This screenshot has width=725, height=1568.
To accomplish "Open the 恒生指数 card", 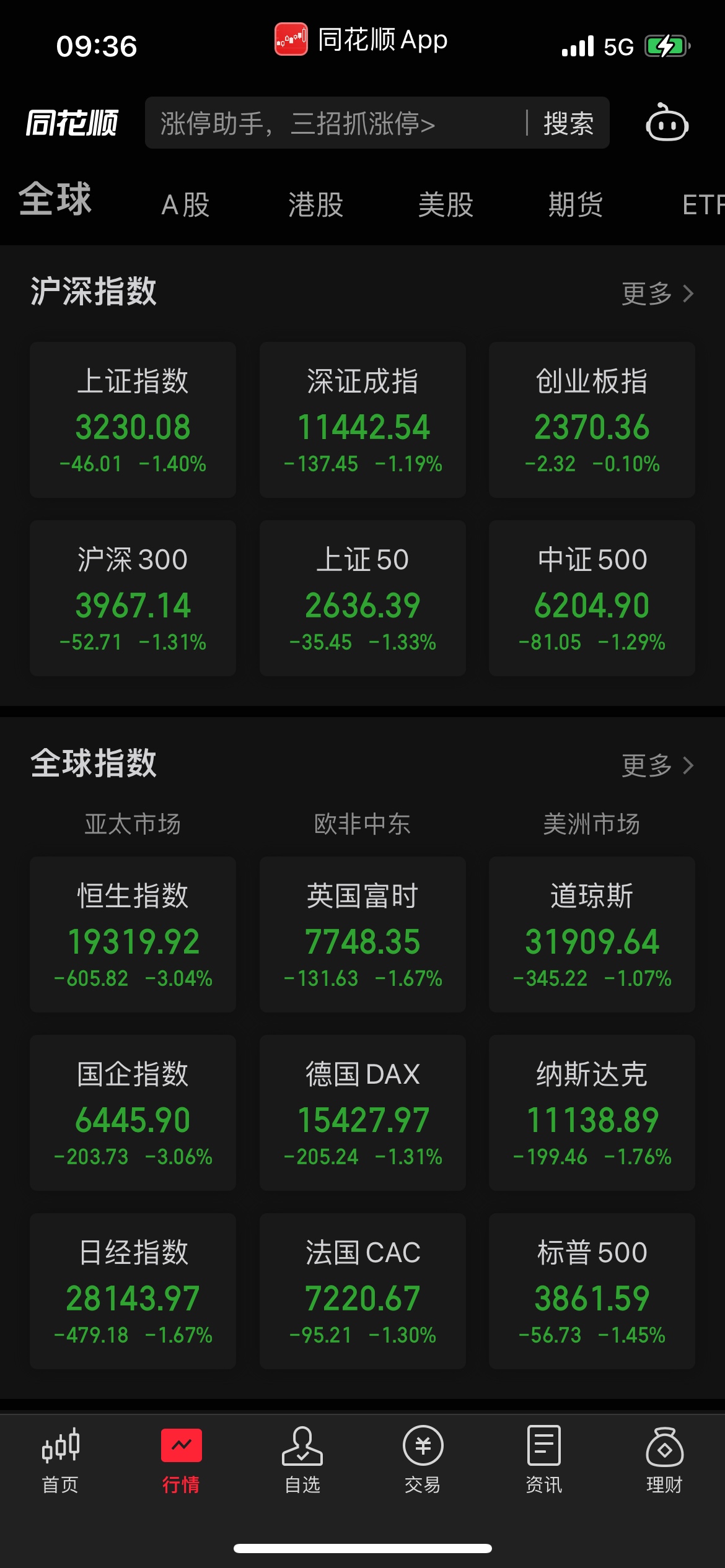I will point(133,934).
